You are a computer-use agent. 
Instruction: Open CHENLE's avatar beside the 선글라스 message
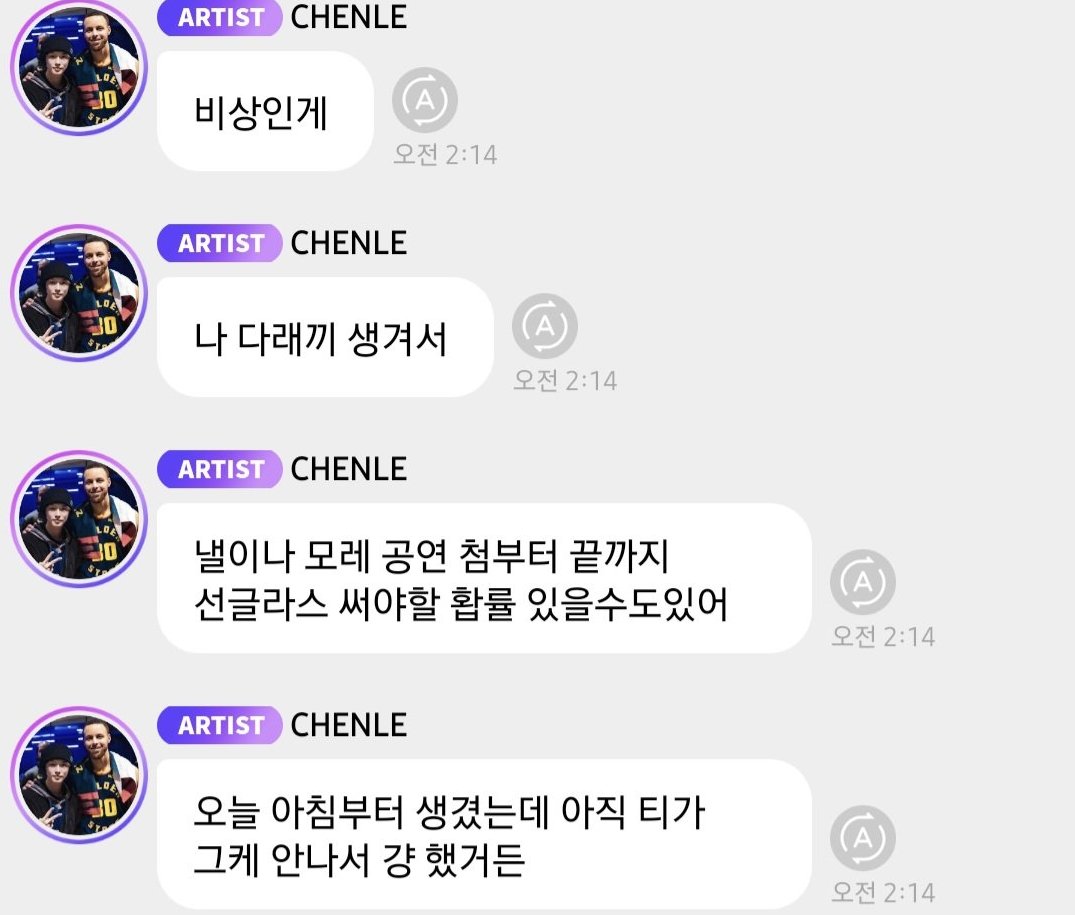[x=79, y=518]
